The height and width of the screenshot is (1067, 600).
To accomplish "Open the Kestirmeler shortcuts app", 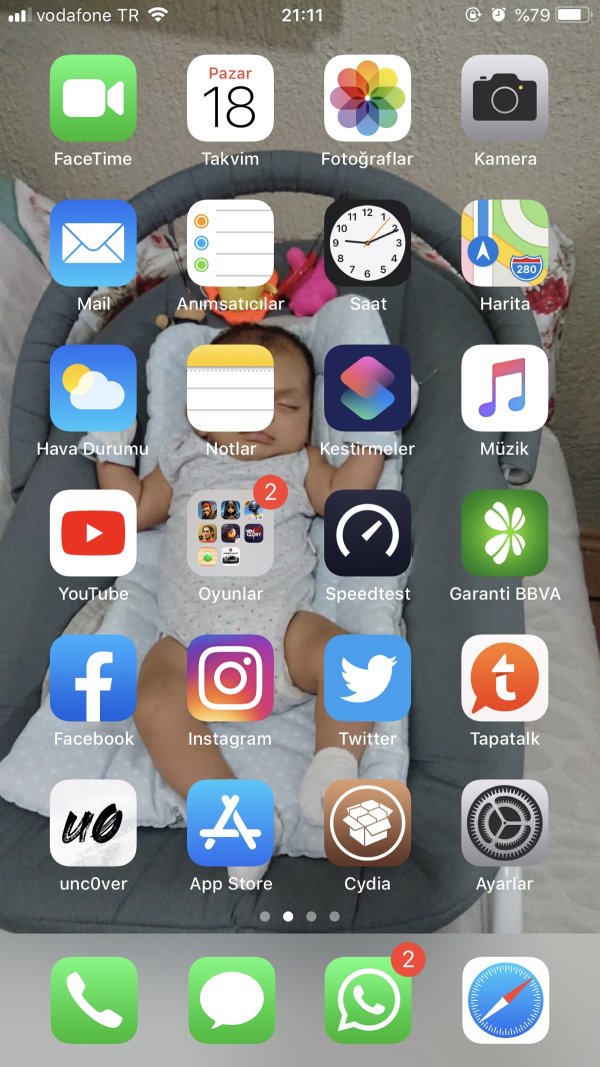I will click(x=367, y=388).
